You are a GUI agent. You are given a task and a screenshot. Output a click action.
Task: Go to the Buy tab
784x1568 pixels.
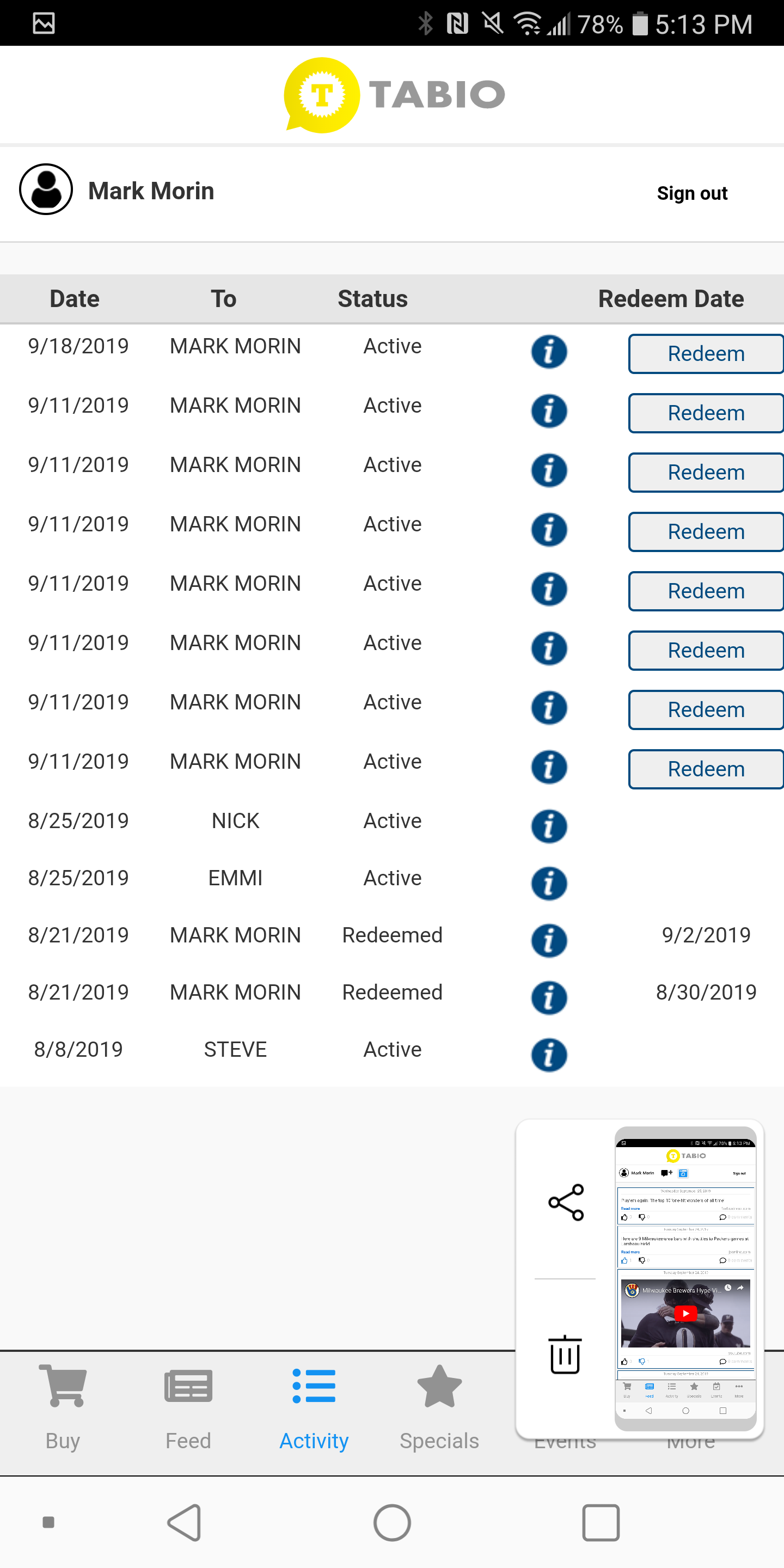(x=63, y=1407)
